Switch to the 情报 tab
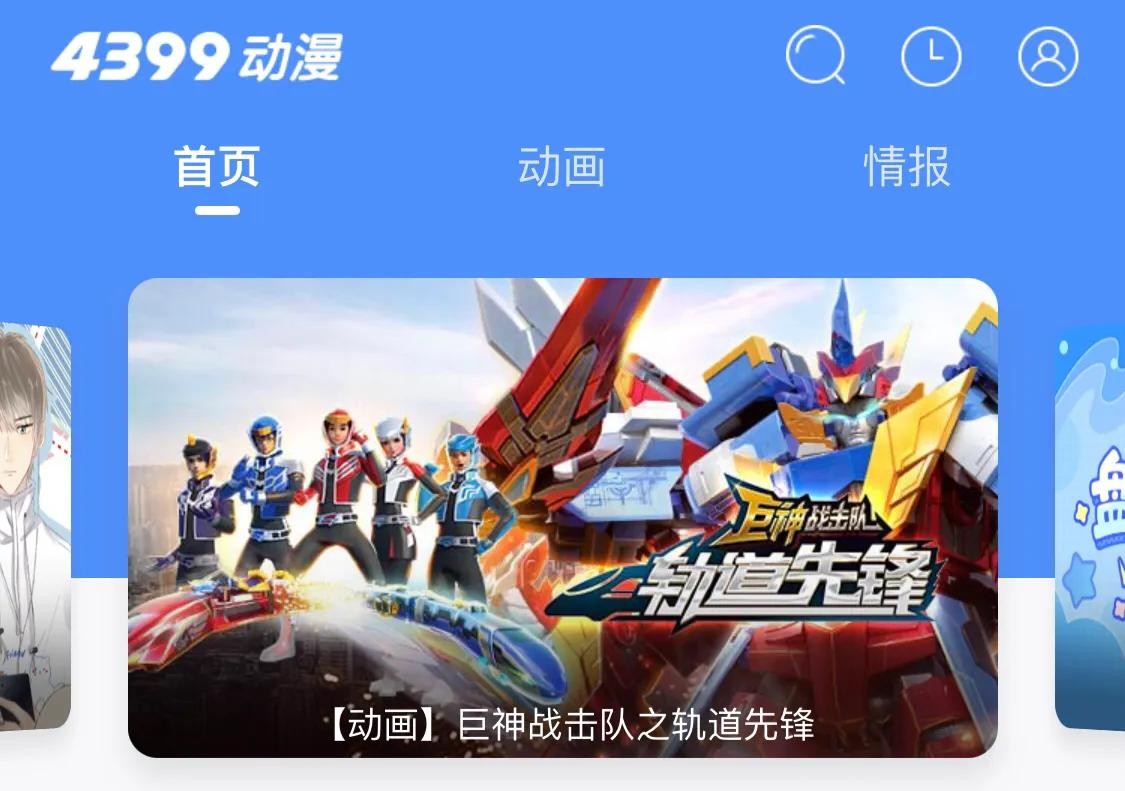1125x791 pixels. click(x=907, y=166)
